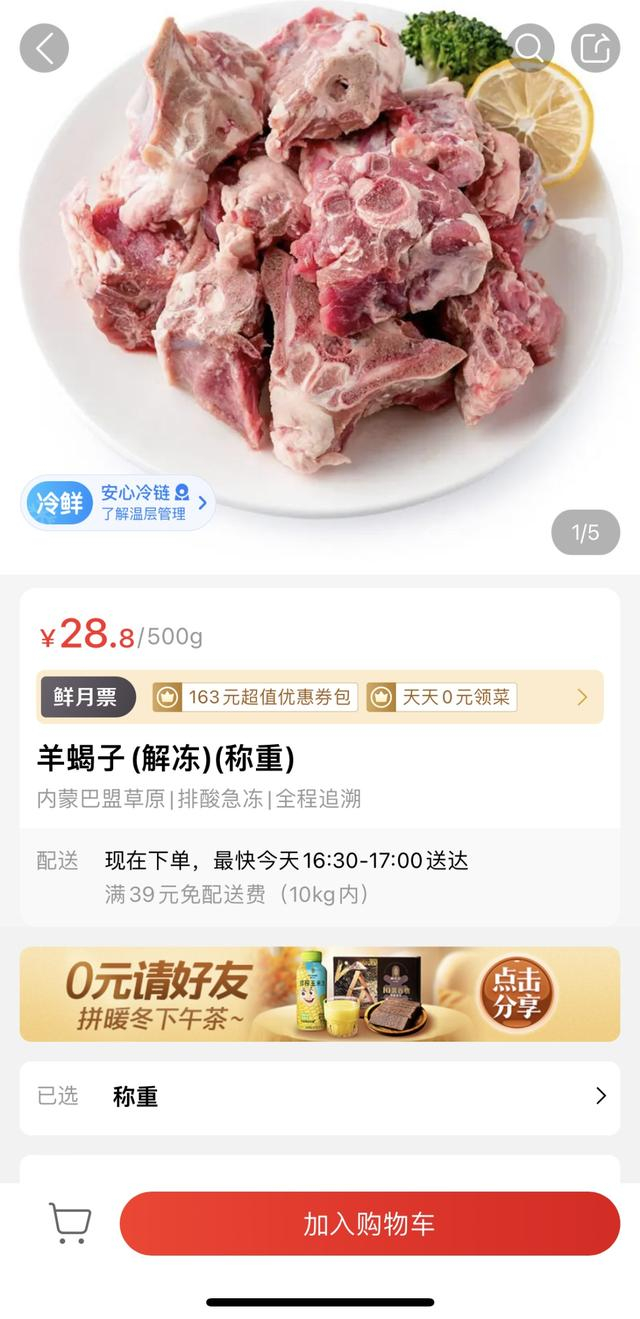Open search from the top bar
640x1319 pixels.
pos(530,47)
